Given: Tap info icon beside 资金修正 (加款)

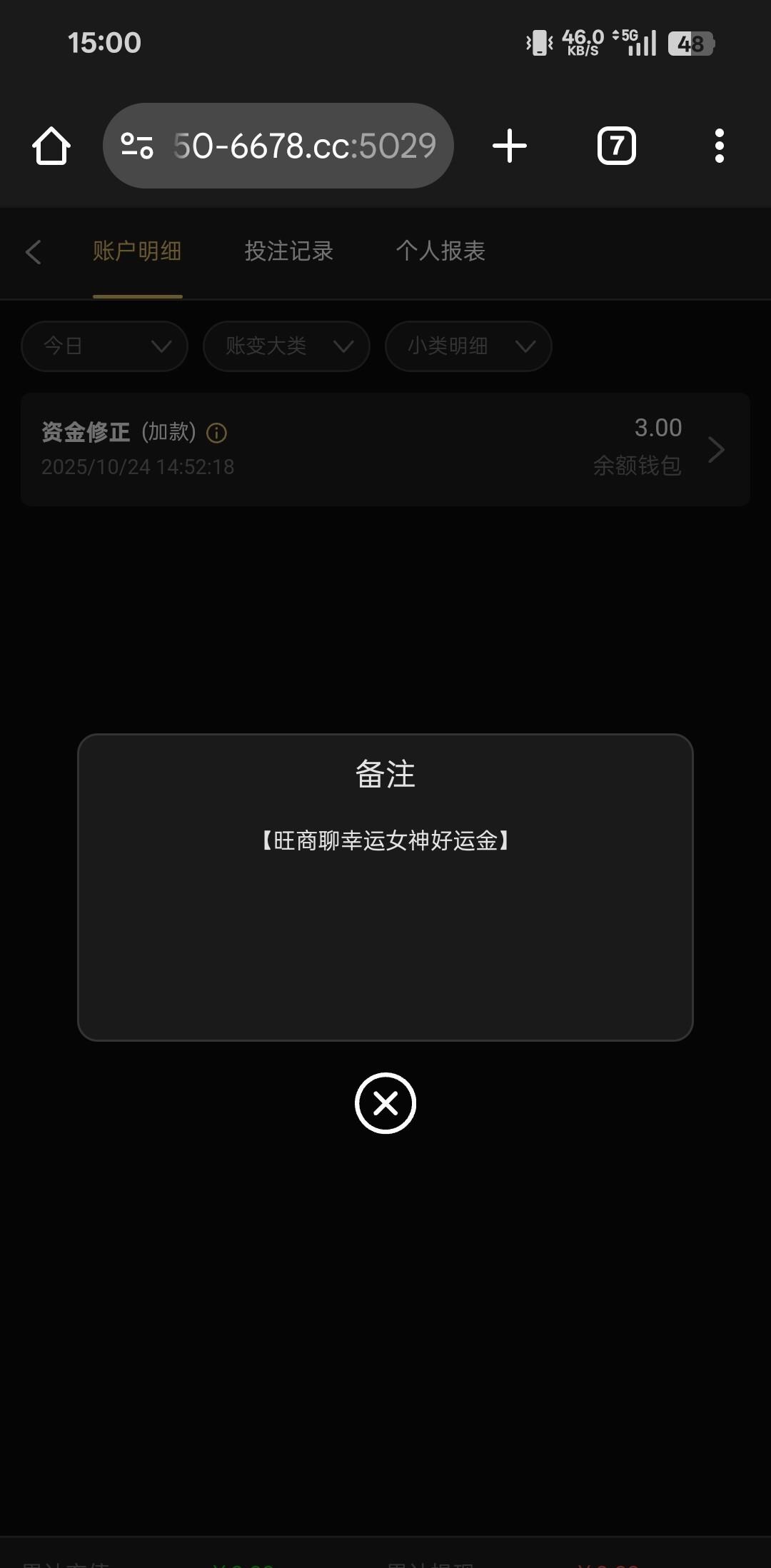Looking at the screenshot, I should coord(216,433).
